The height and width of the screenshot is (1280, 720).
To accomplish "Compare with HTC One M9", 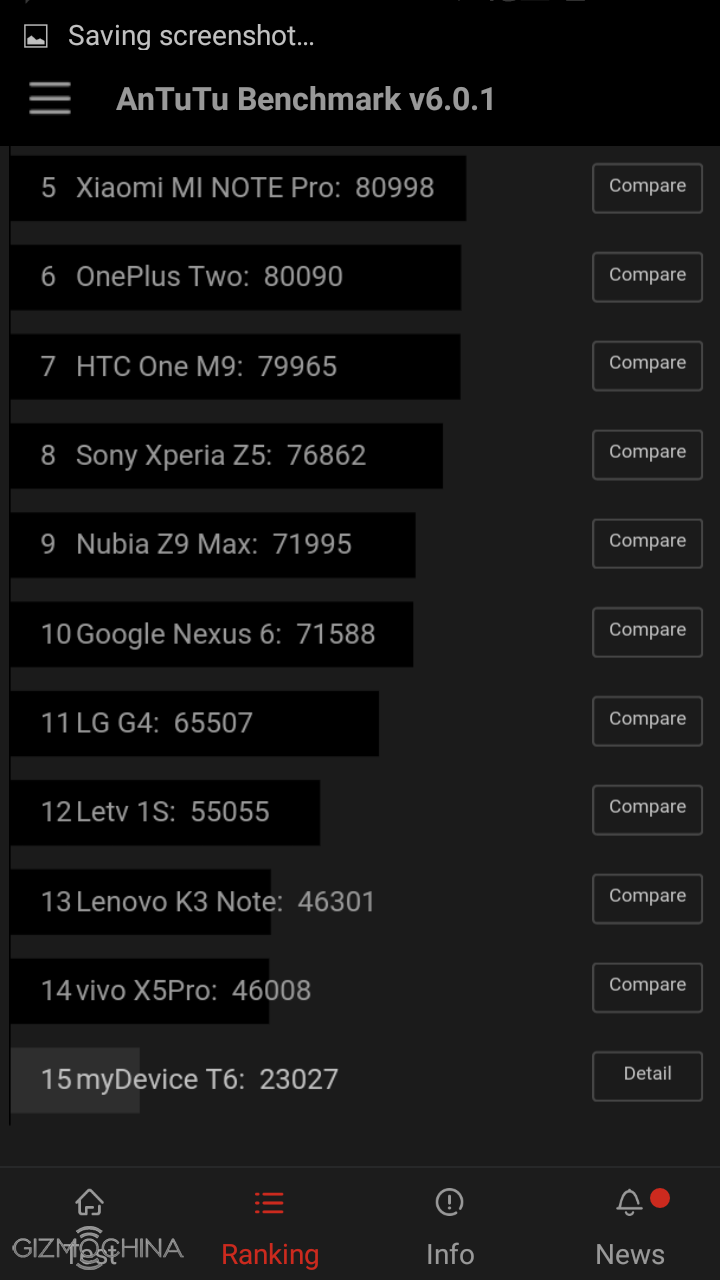I will tap(647, 365).
